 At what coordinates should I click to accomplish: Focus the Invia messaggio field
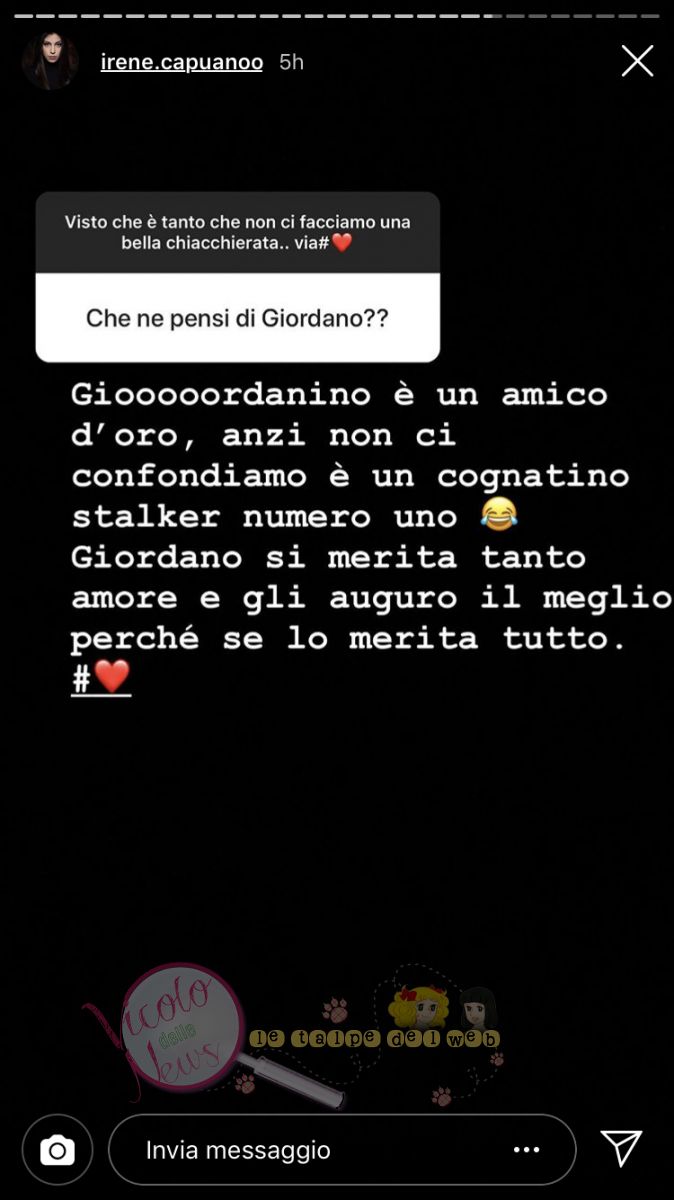tap(300, 1150)
